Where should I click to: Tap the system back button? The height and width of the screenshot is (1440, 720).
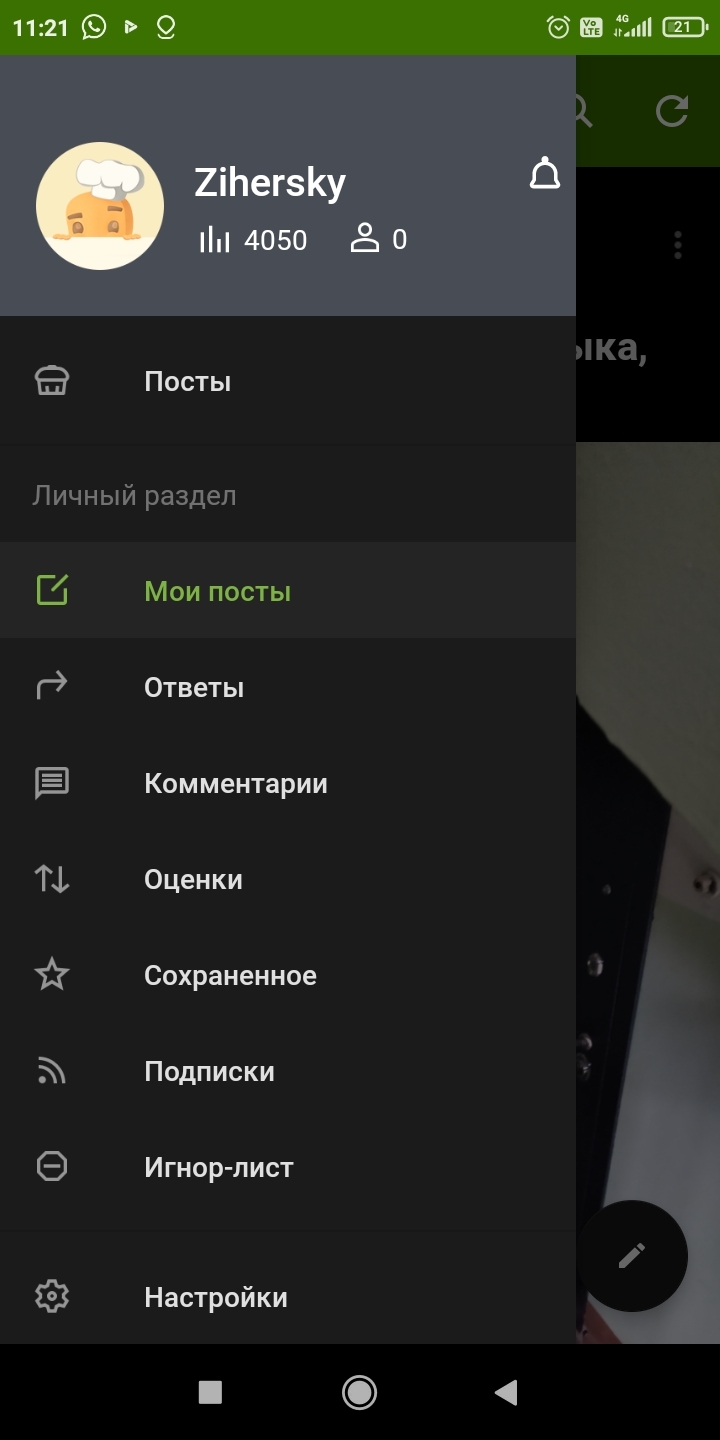[x=507, y=1392]
